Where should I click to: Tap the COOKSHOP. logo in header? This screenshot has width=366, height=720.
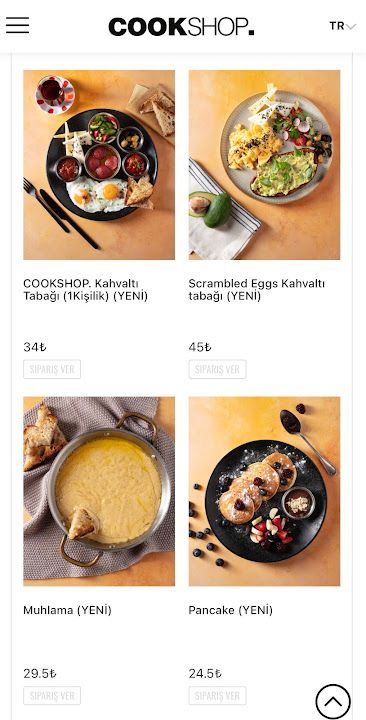pyautogui.click(x=181, y=27)
